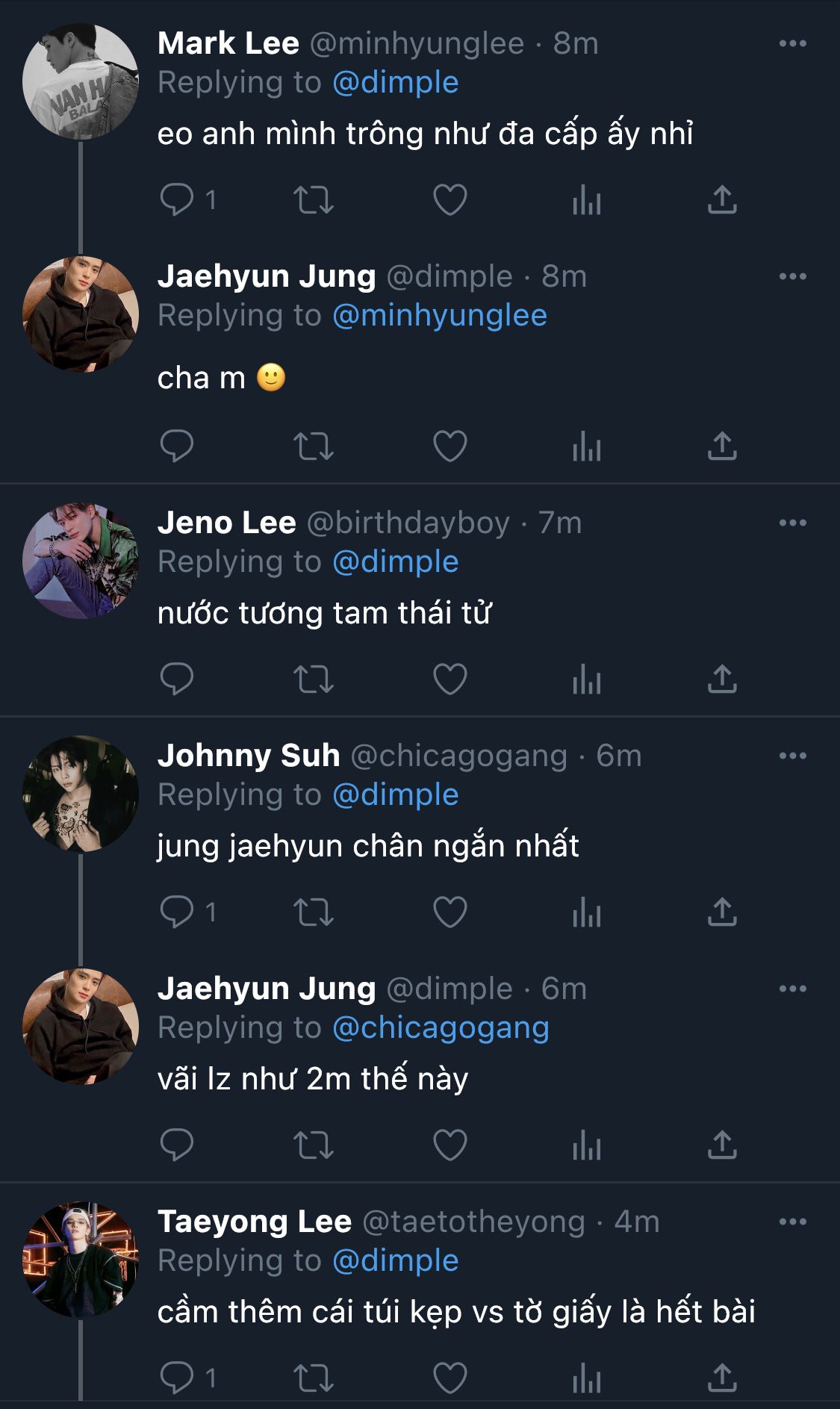Share Jaehyun's 'cha m' reply
The image size is (840, 1409).
pyautogui.click(x=722, y=447)
